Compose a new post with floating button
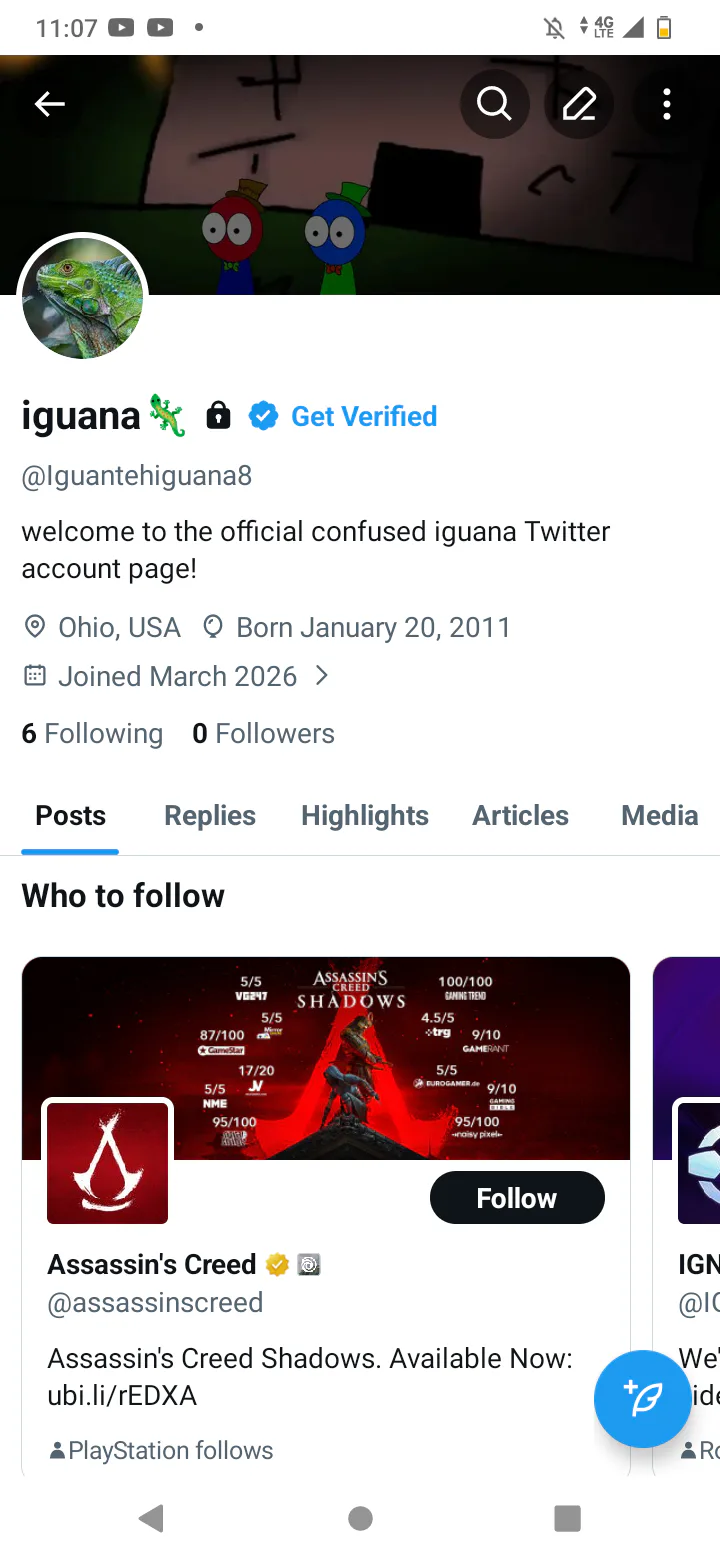 pyautogui.click(x=642, y=1399)
